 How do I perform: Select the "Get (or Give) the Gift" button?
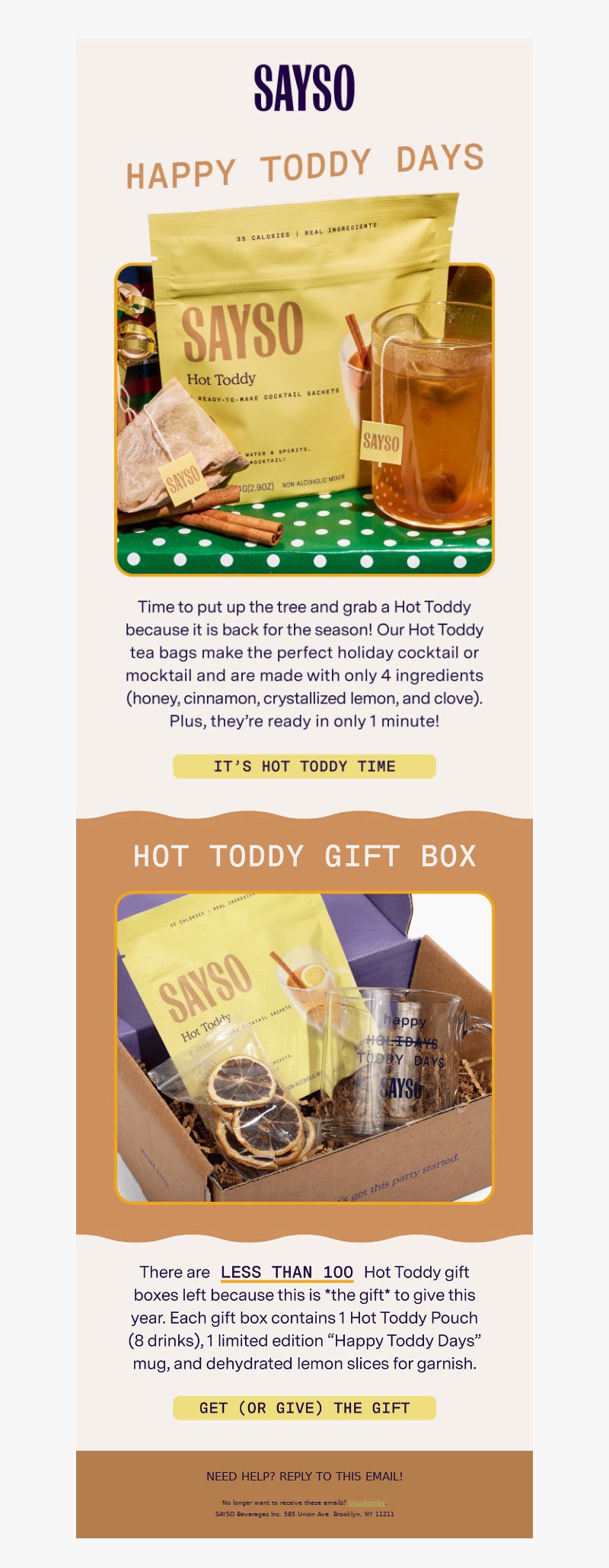point(304,1408)
